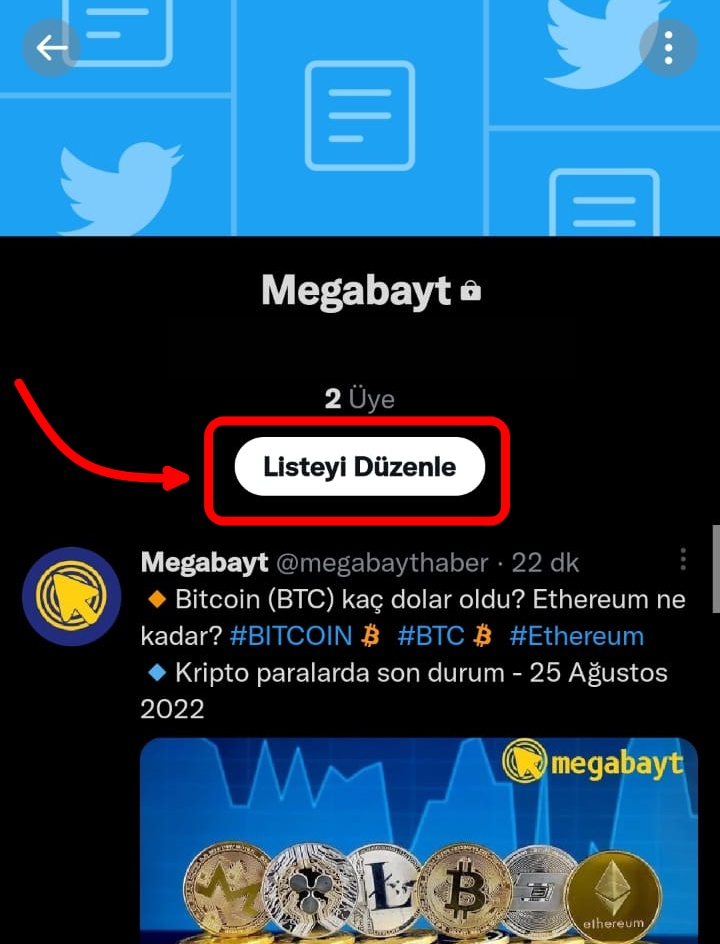Open the #BITCOIN hashtag
This screenshot has width=720, height=944.
coord(291,636)
